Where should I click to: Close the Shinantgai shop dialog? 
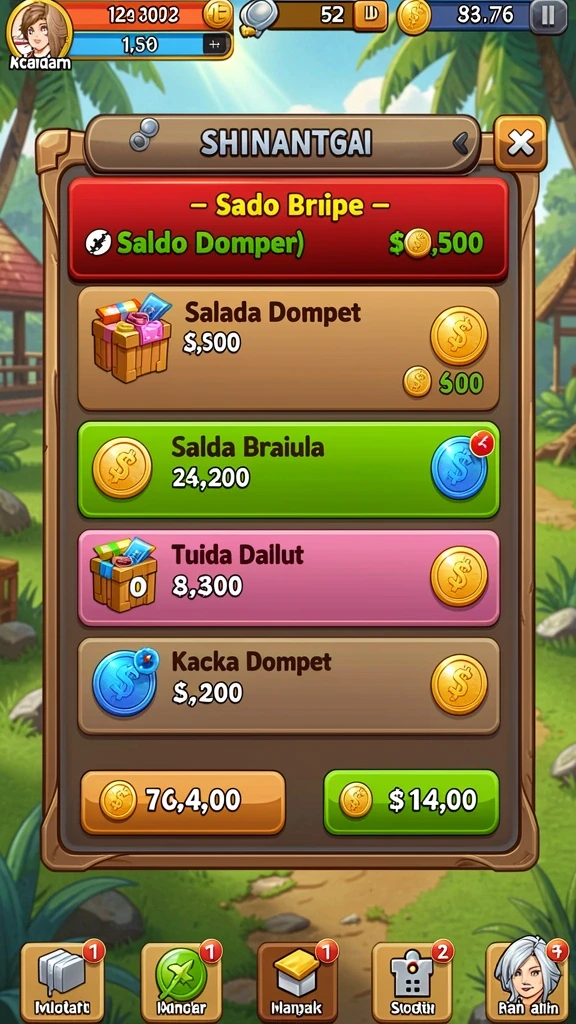[520, 143]
